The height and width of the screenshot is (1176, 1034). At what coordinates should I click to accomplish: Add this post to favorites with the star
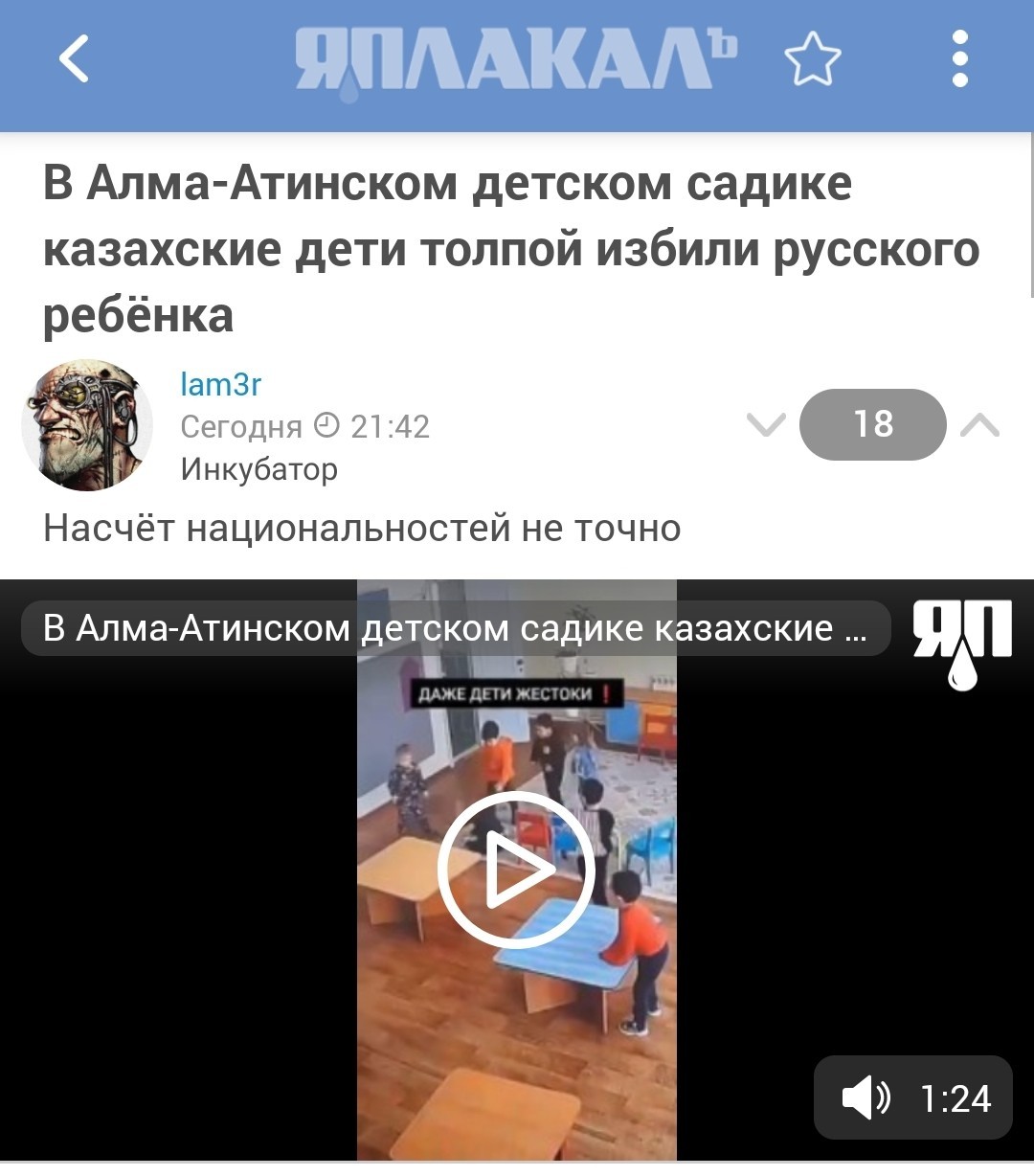(812, 59)
